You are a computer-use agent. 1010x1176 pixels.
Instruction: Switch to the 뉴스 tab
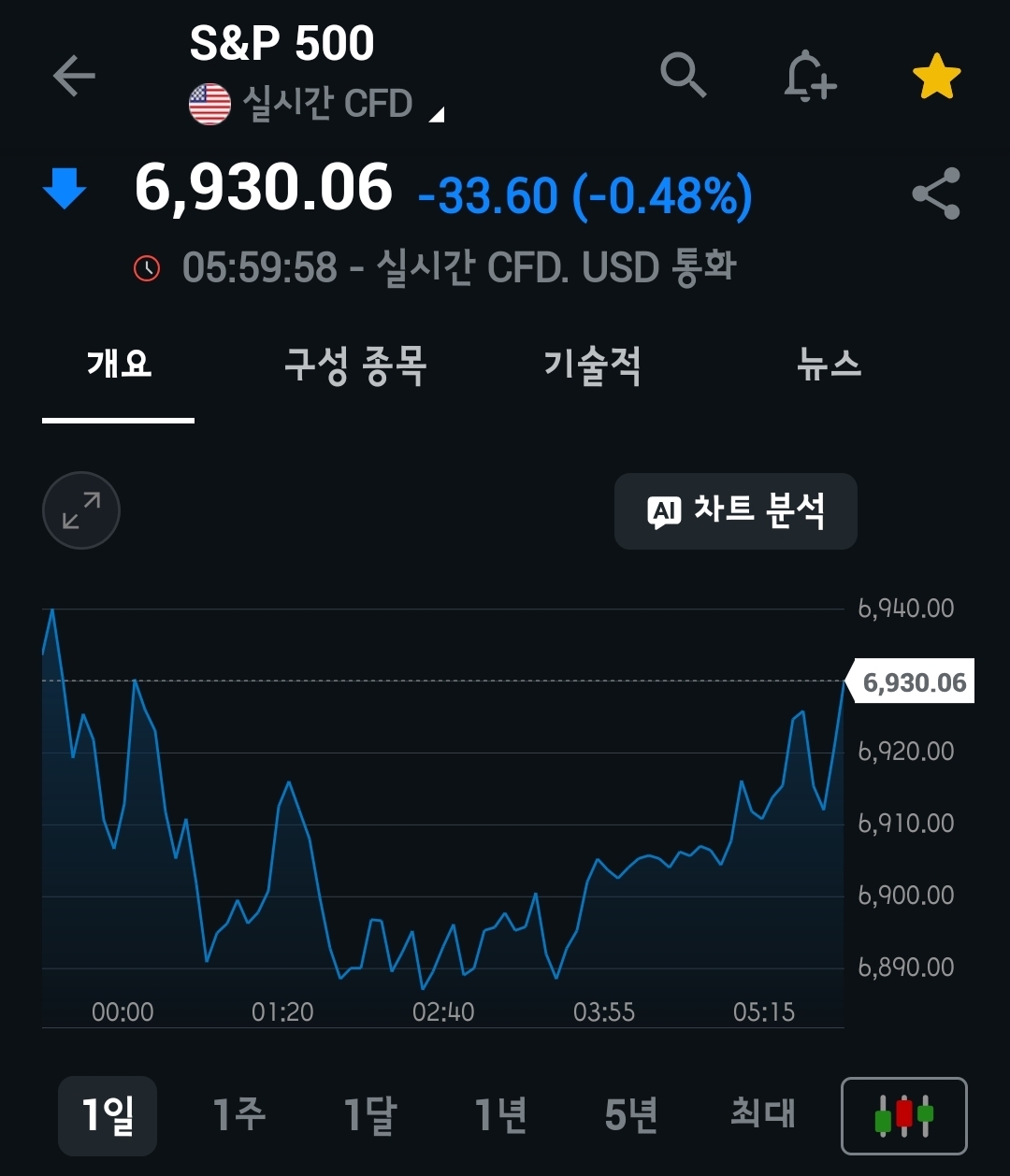[x=829, y=365]
